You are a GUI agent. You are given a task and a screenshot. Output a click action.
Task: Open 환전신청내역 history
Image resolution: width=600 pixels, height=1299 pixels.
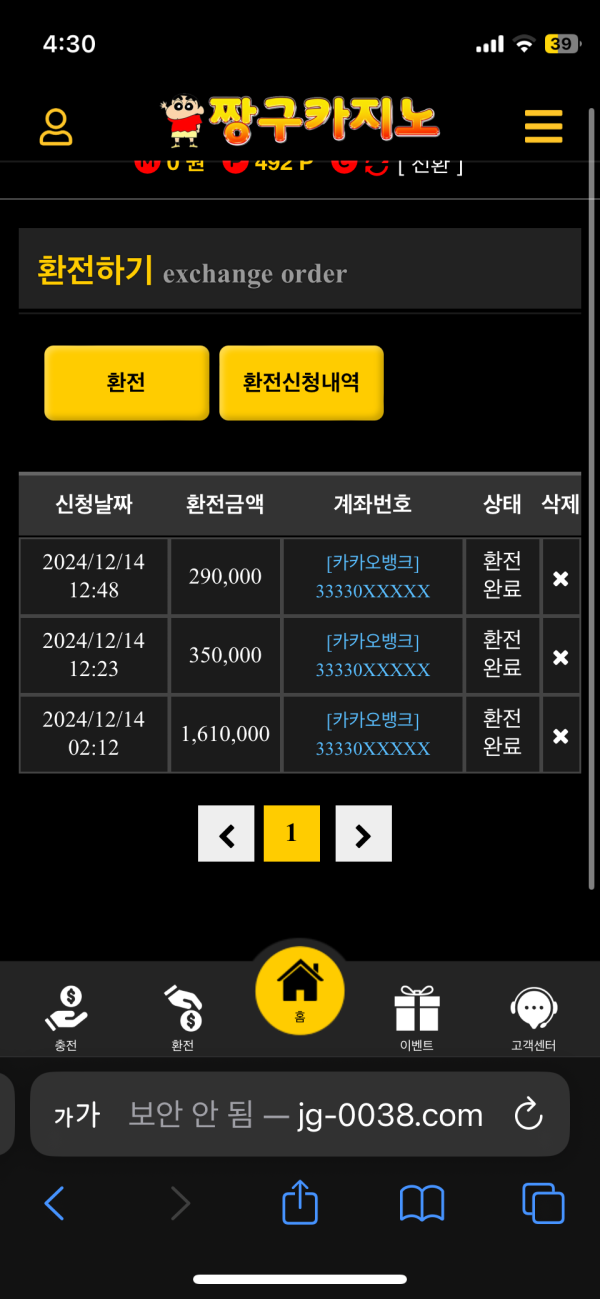[301, 383]
